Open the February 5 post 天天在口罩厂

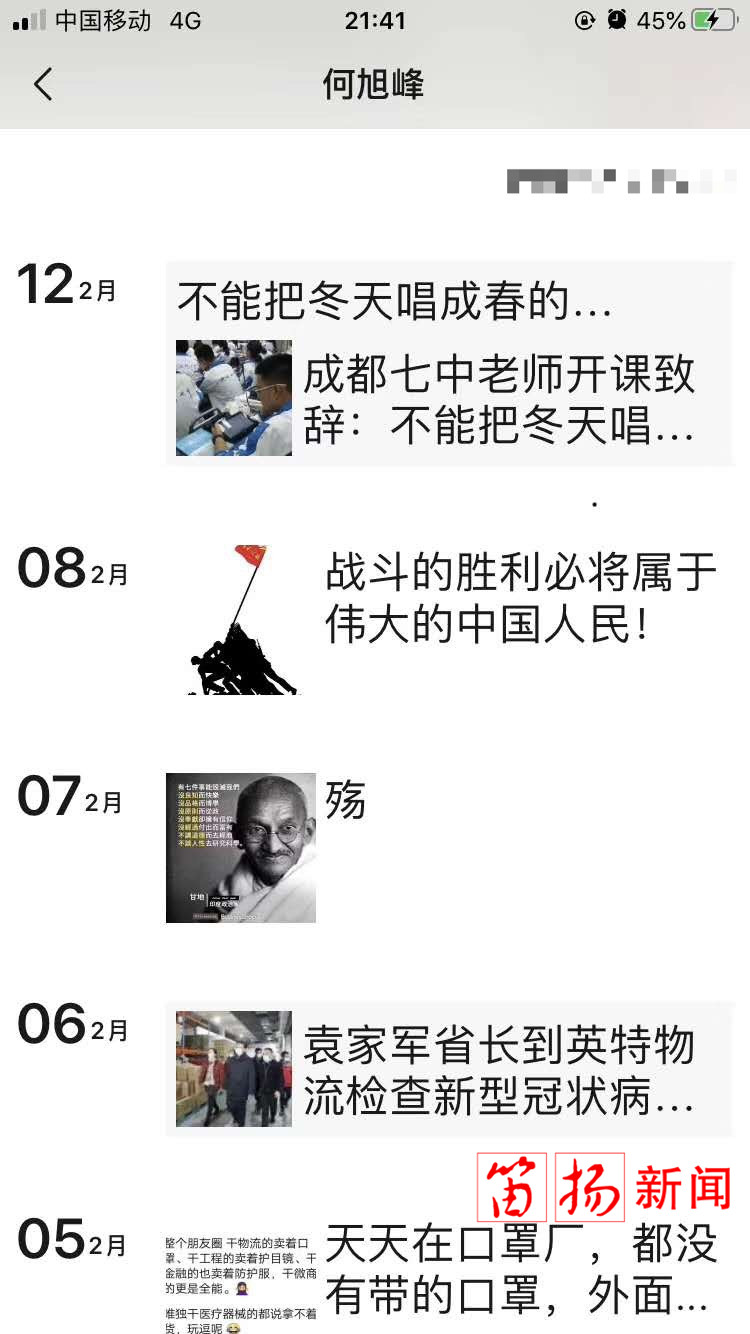coord(520,1270)
